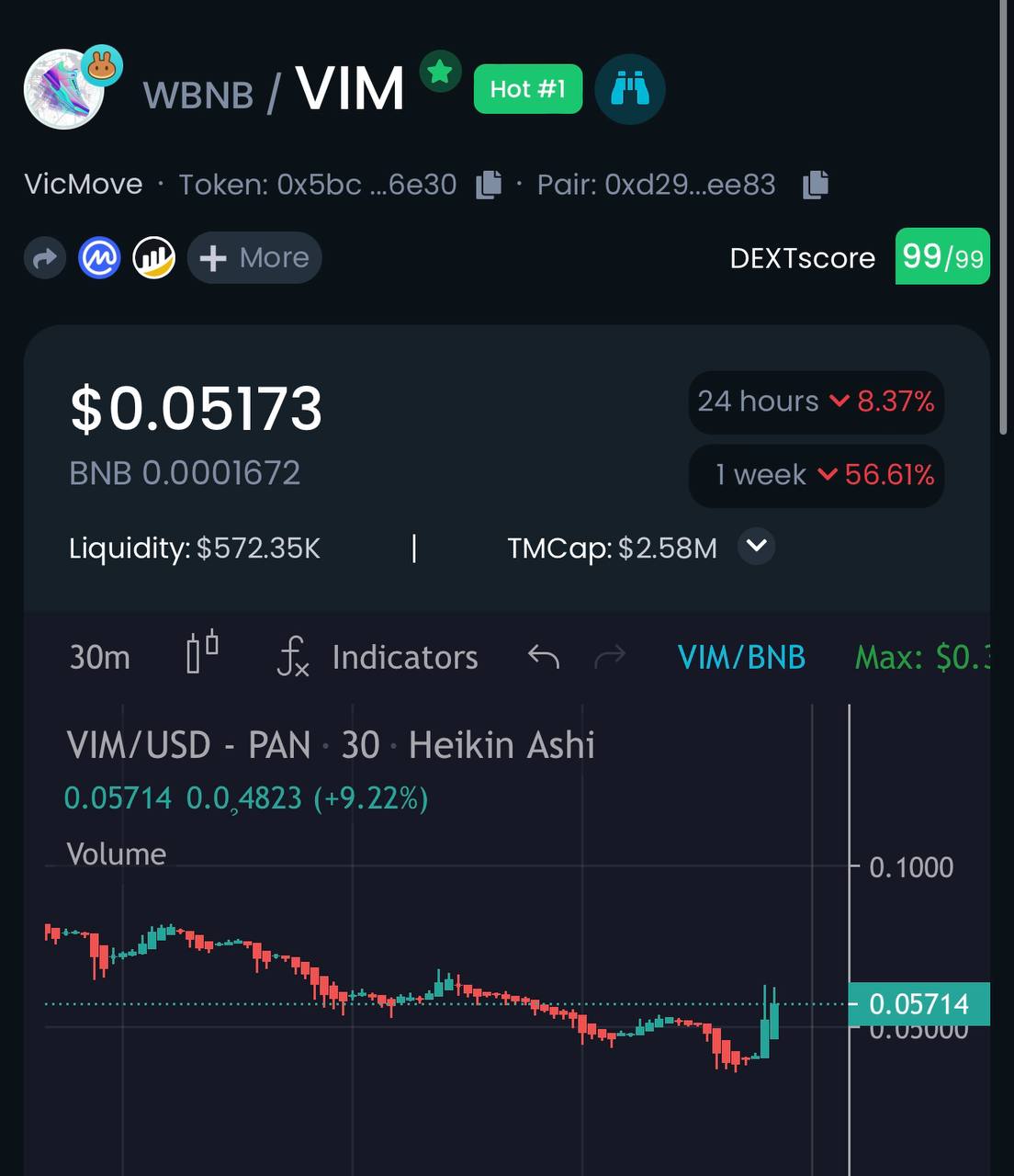The height and width of the screenshot is (1176, 1014).
Task: Open the yellow chart link icon
Action: coord(153,258)
